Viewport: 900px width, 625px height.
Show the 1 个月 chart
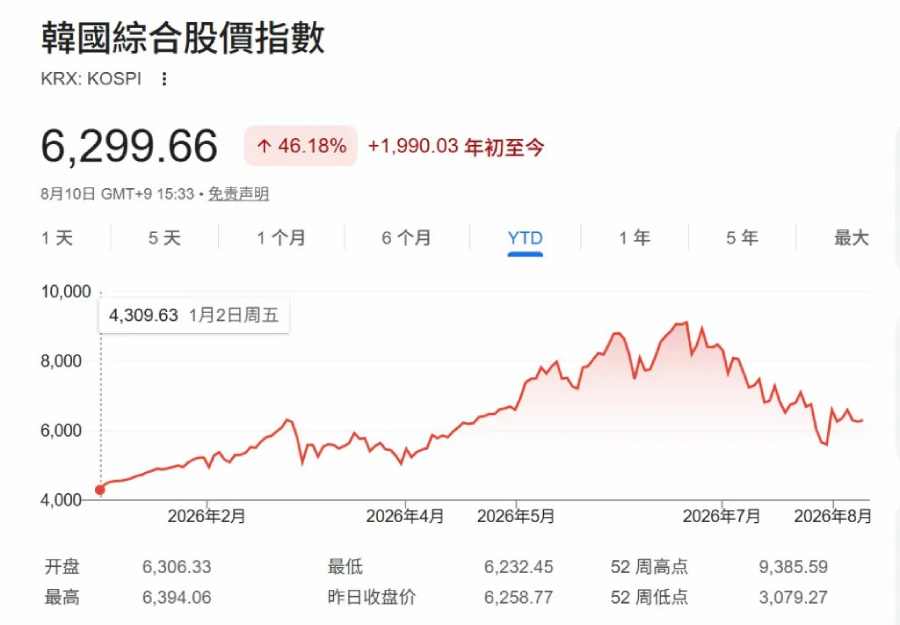(281, 238)
